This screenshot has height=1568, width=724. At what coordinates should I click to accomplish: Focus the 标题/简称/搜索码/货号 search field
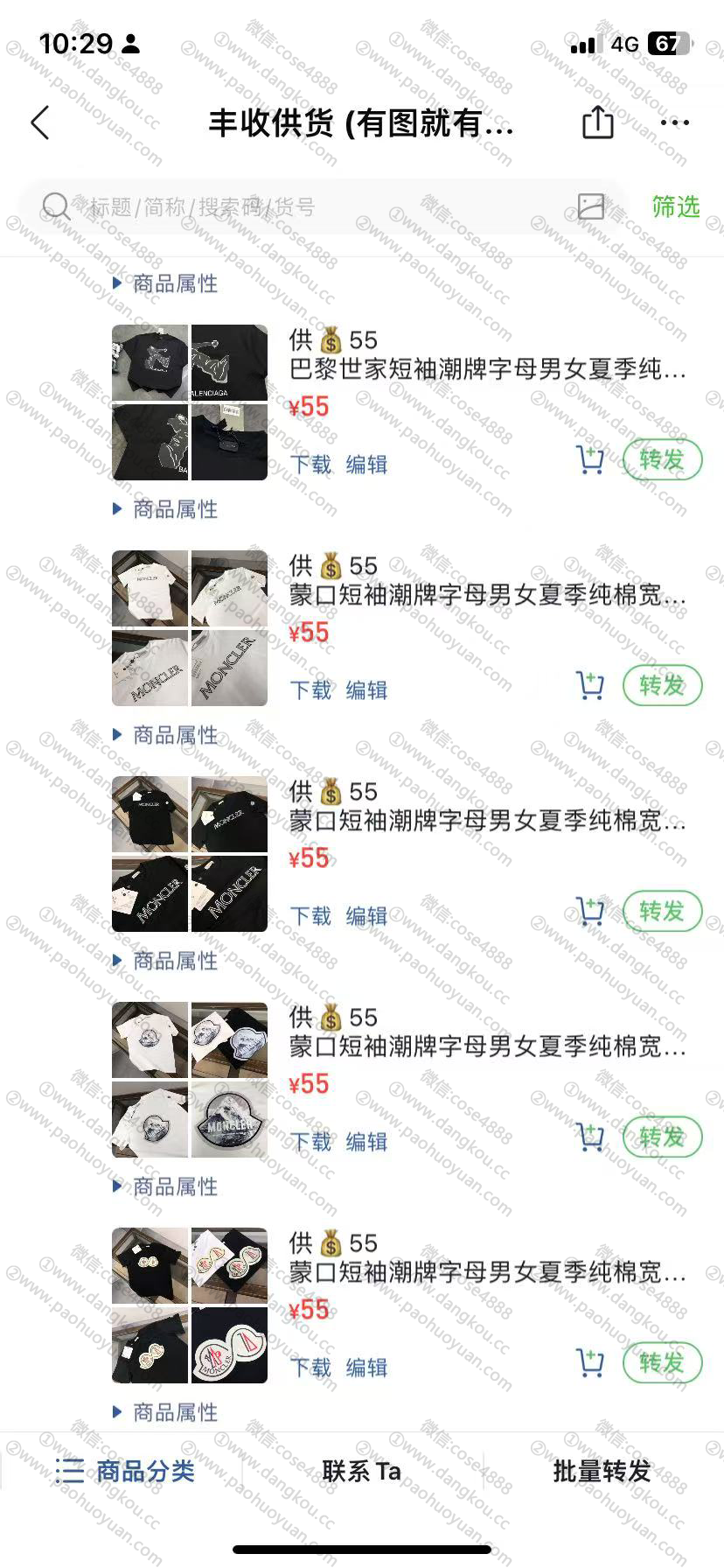(x=306, y=207)
